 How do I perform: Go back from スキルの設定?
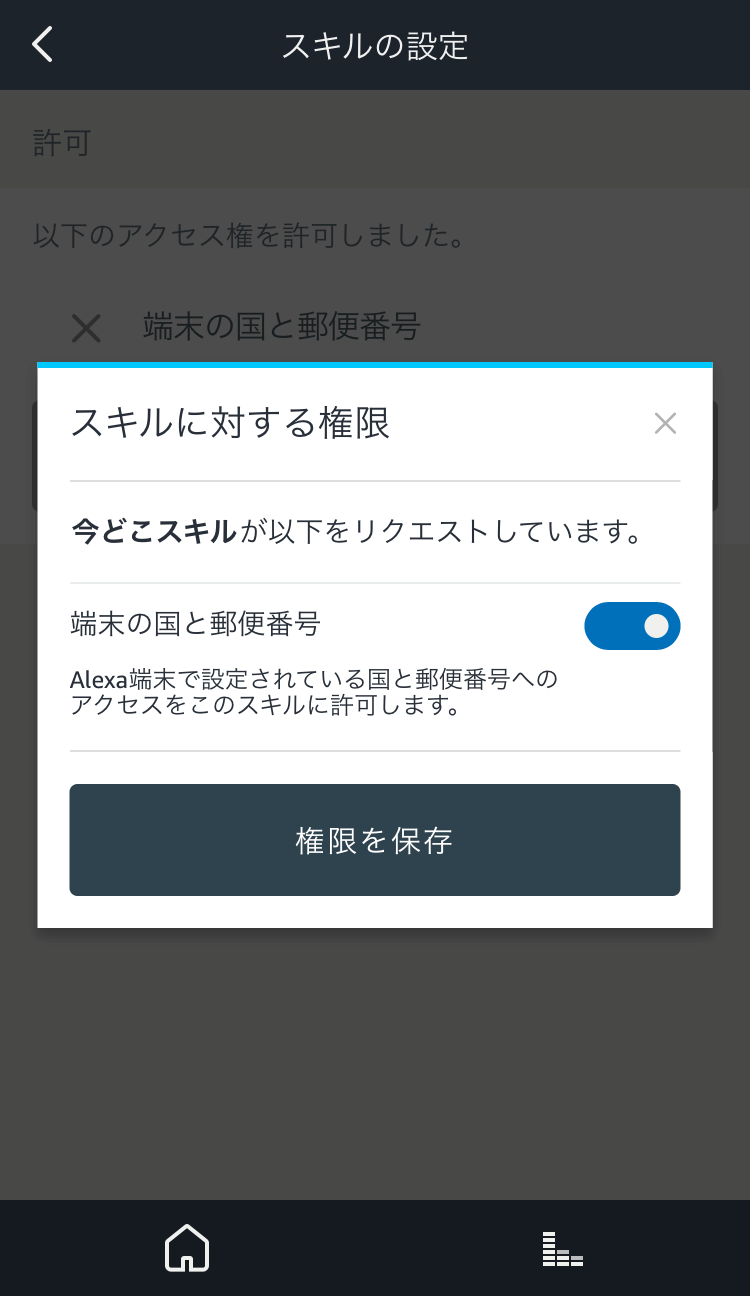coord(42,45)
